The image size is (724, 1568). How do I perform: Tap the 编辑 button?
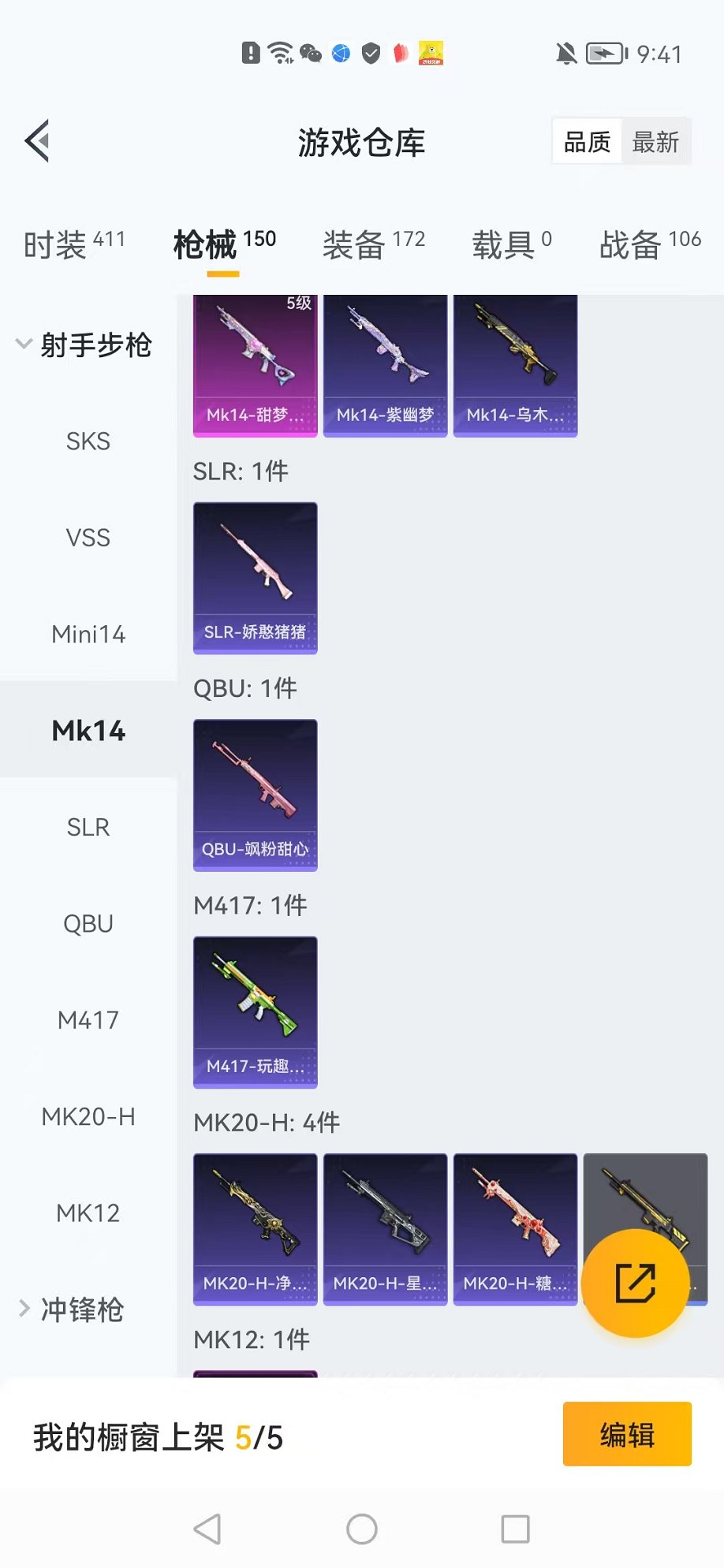point(626,1434)
